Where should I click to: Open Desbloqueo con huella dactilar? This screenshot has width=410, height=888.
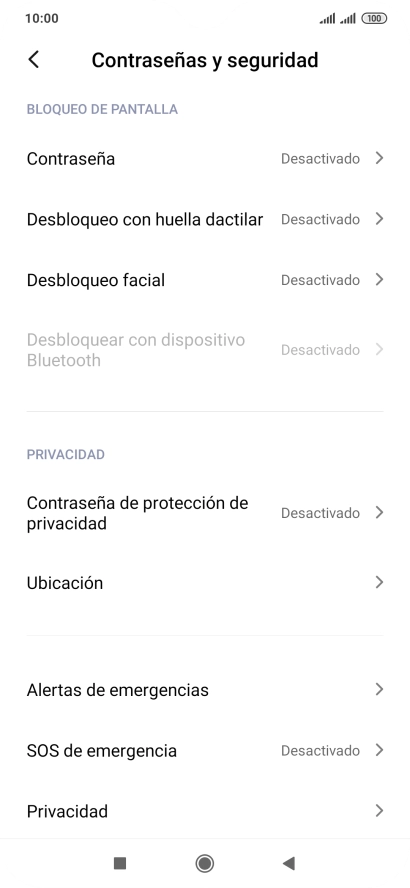205,219
